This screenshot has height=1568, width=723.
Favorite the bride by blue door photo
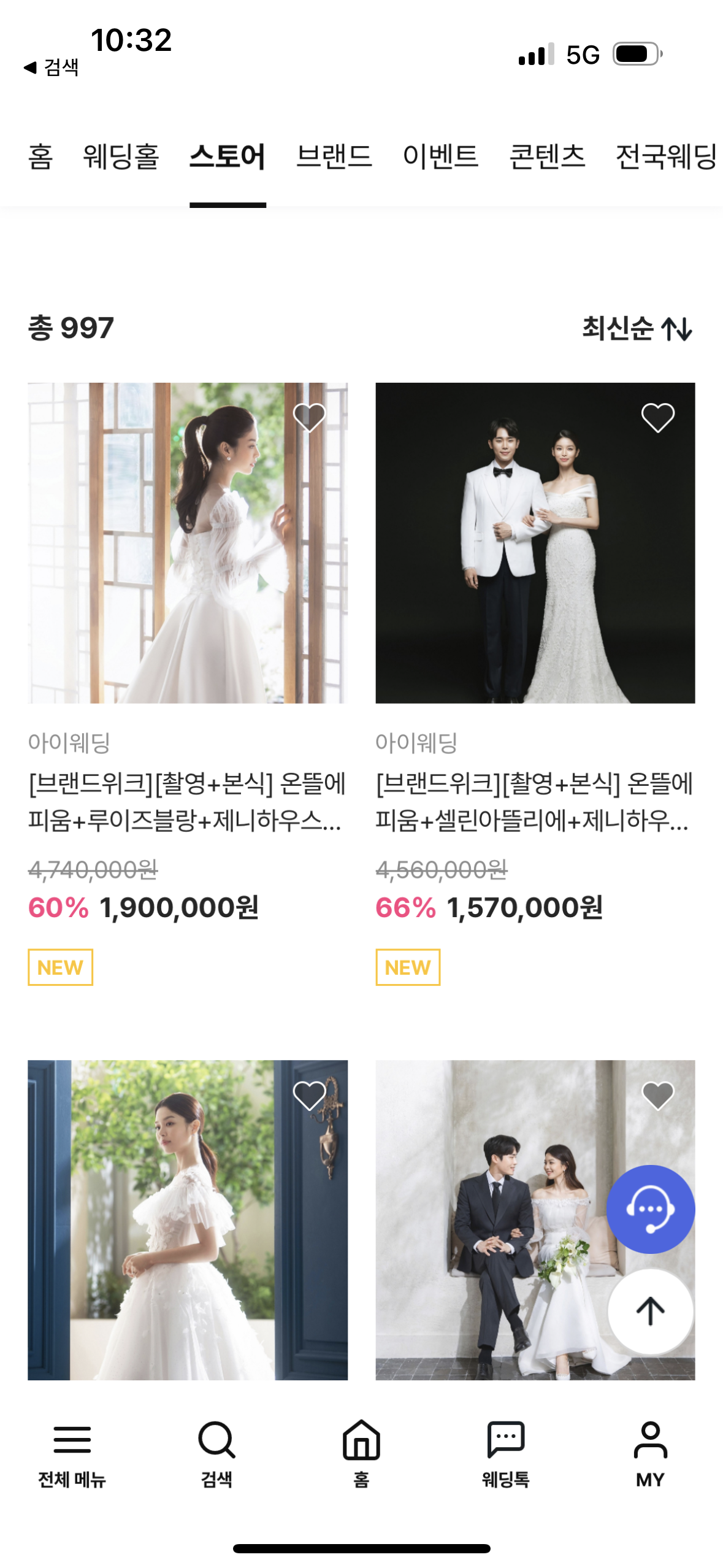click(x=309, y=1095)
